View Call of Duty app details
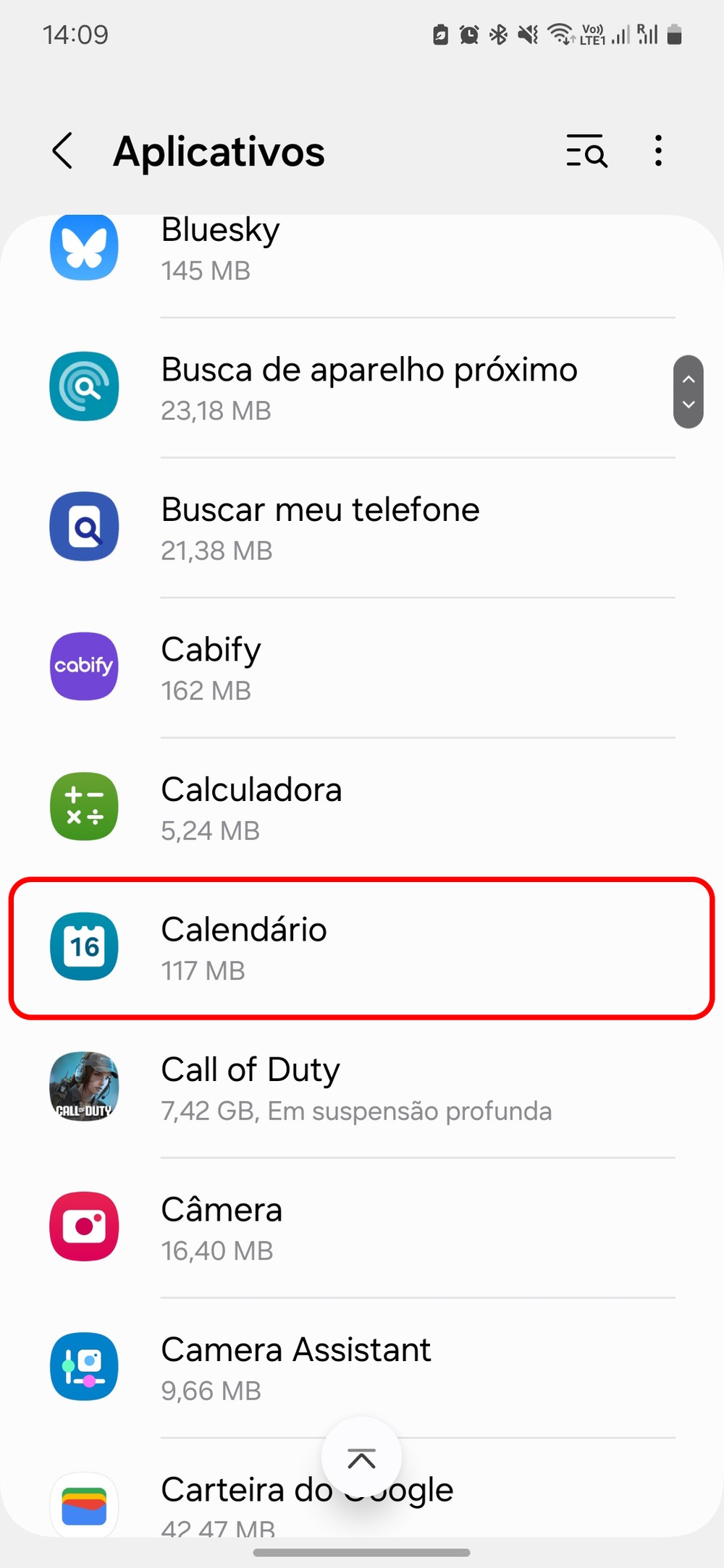 pos(362,1088)
